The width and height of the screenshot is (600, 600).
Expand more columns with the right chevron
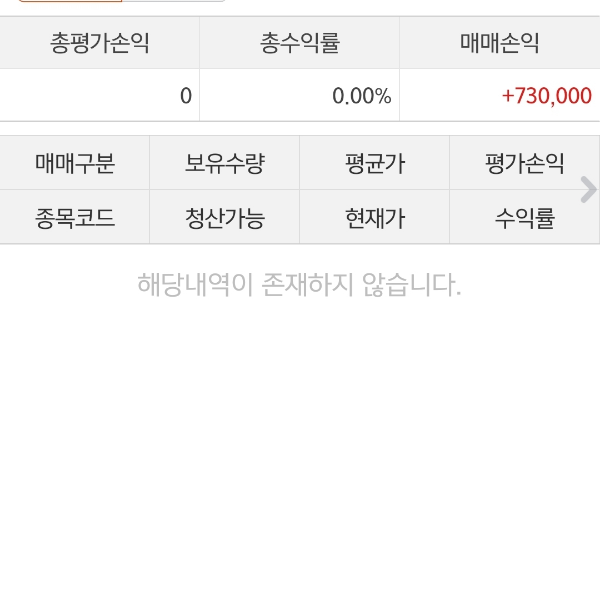tap(588, 190)
